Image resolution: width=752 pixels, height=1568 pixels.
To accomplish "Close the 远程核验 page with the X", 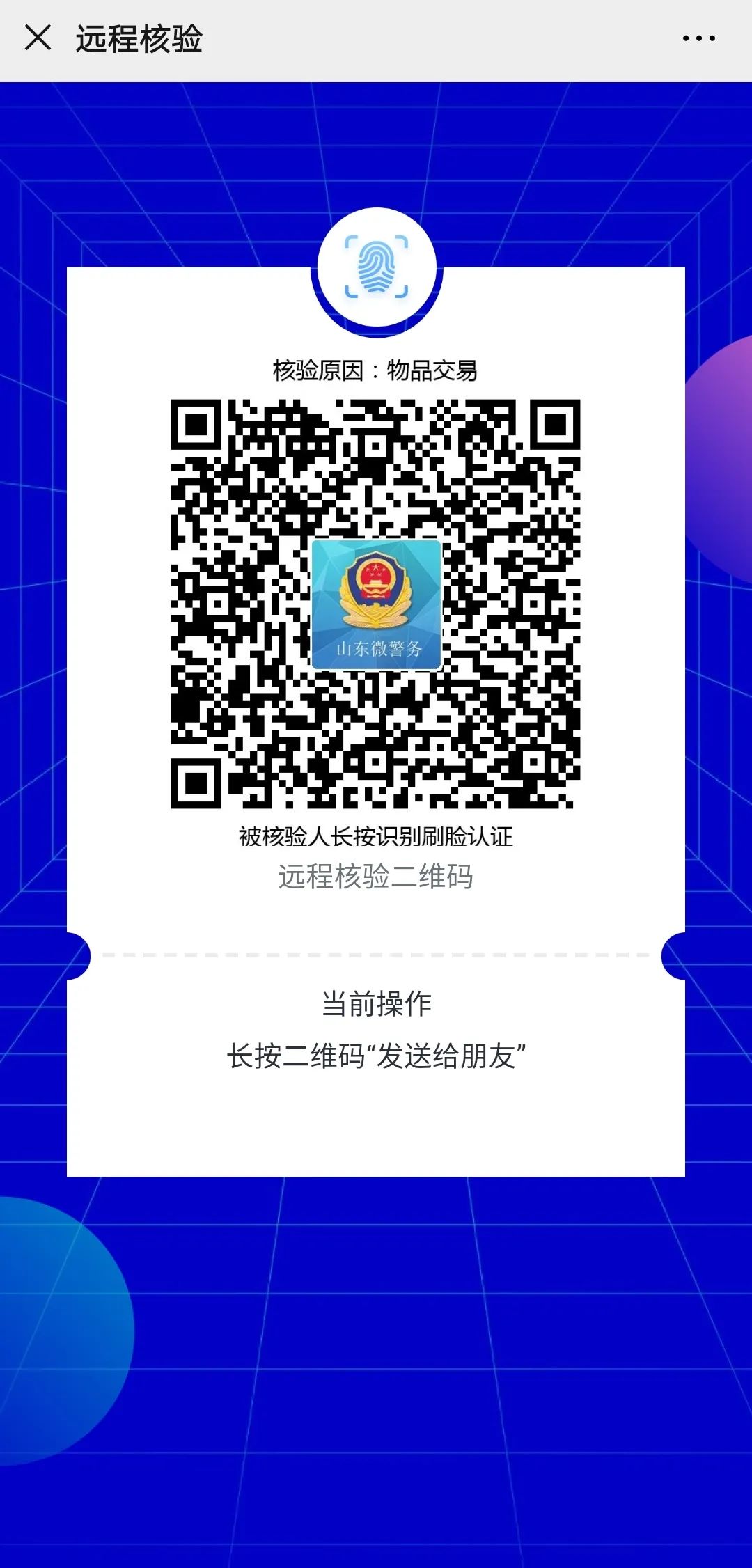I will click(38, 38).
